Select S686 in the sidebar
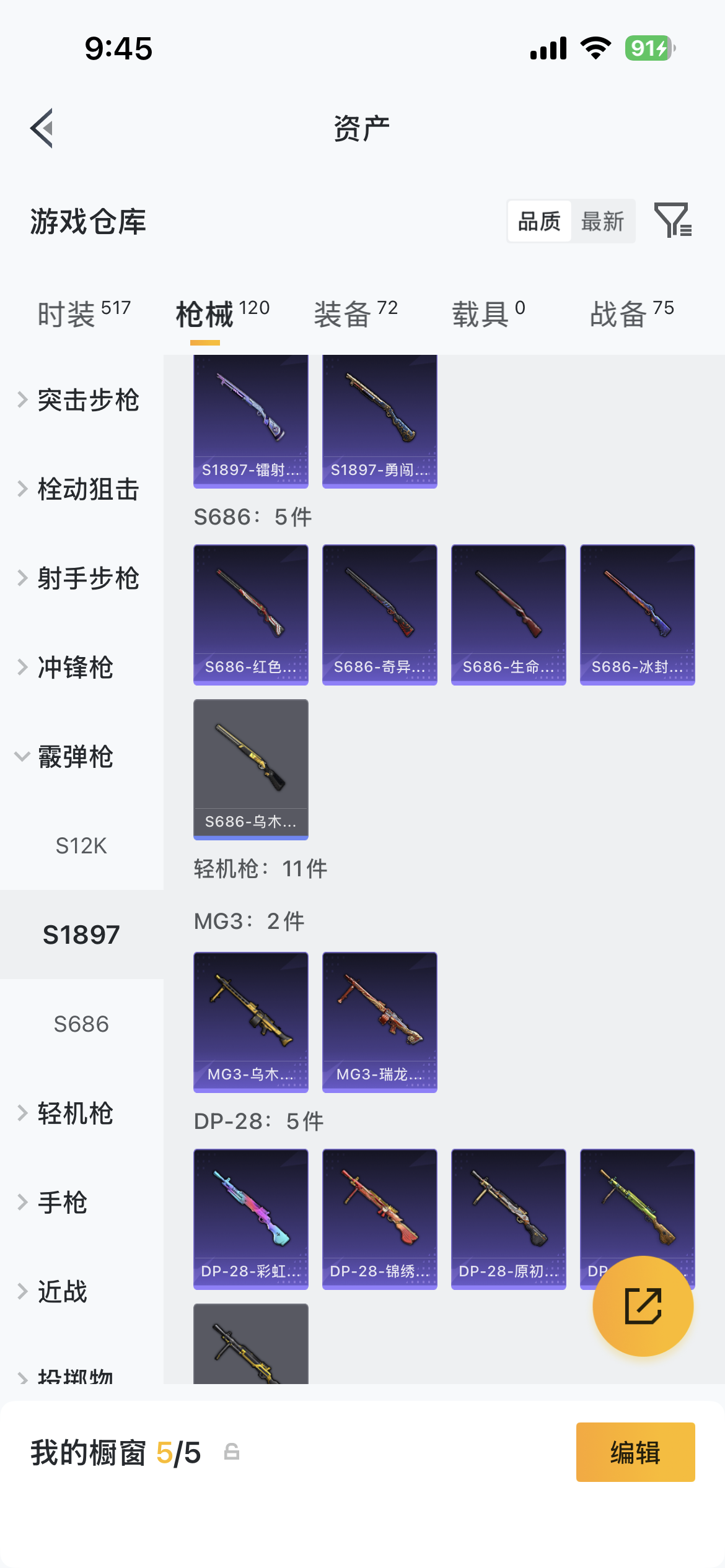Image resolution: width=725 pixels, height=1568 pixels. click(x=81, y=1024)
